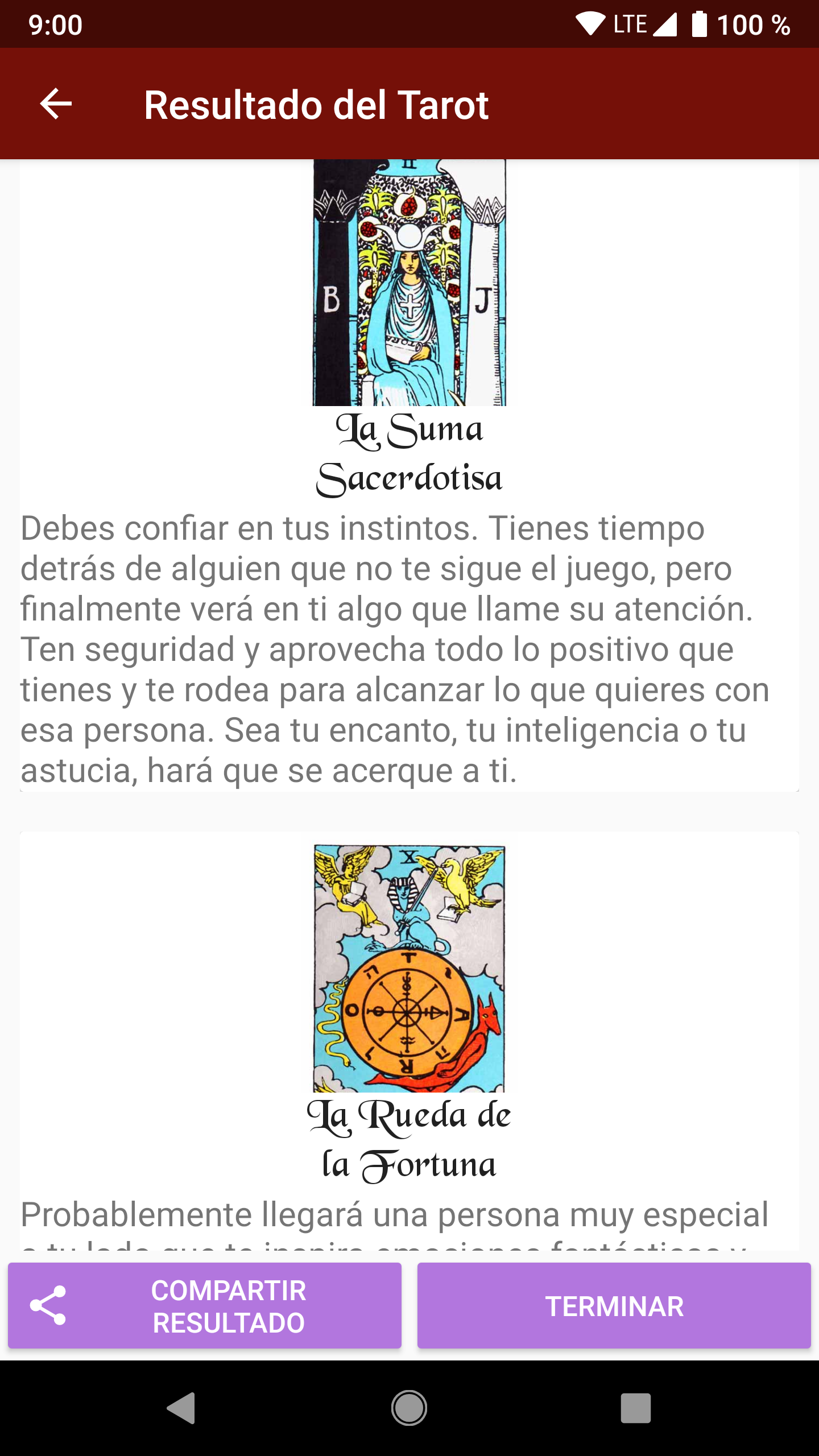This screenshot has height=1456, width=819.
Task: Tap the Compartir Resultado button
Action: coord(205,1306)
